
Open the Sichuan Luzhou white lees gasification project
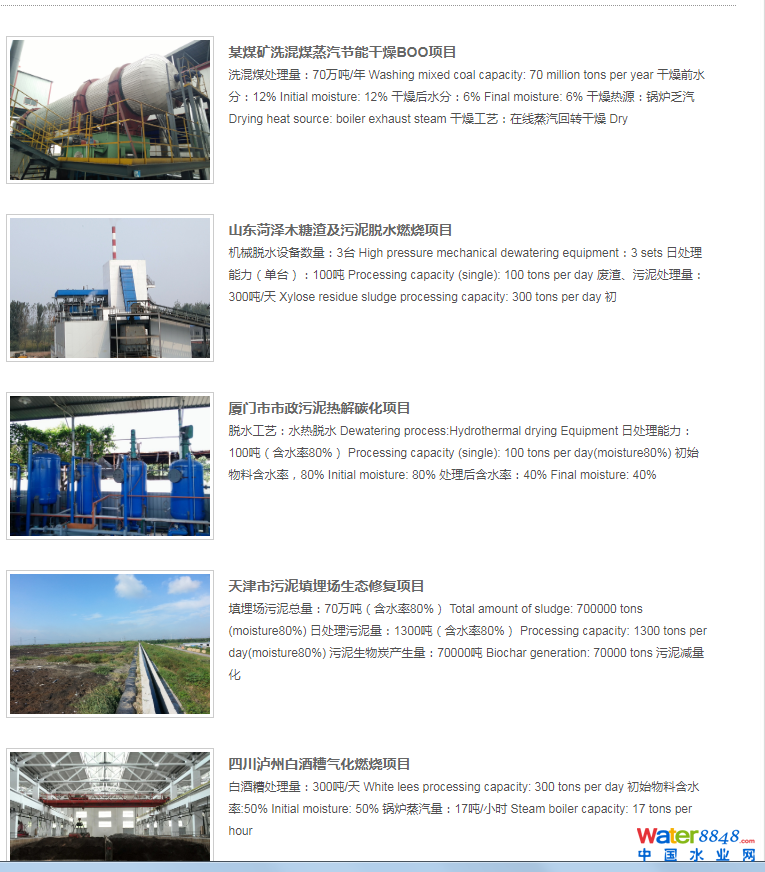(319, 764)
